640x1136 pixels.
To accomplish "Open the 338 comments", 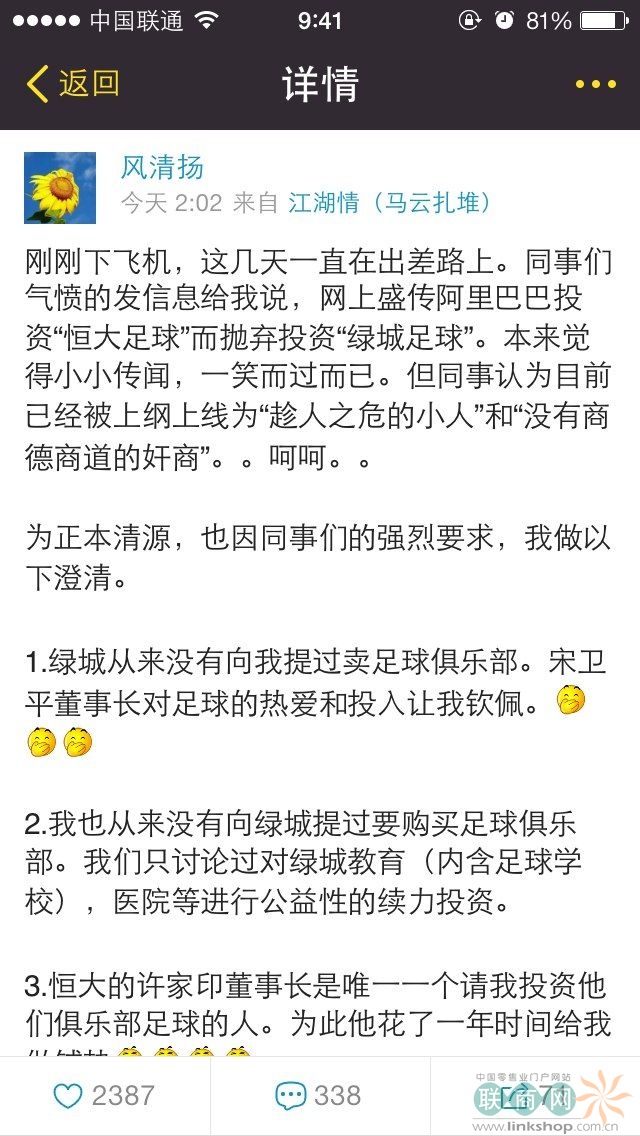I will click(318, 1096).
